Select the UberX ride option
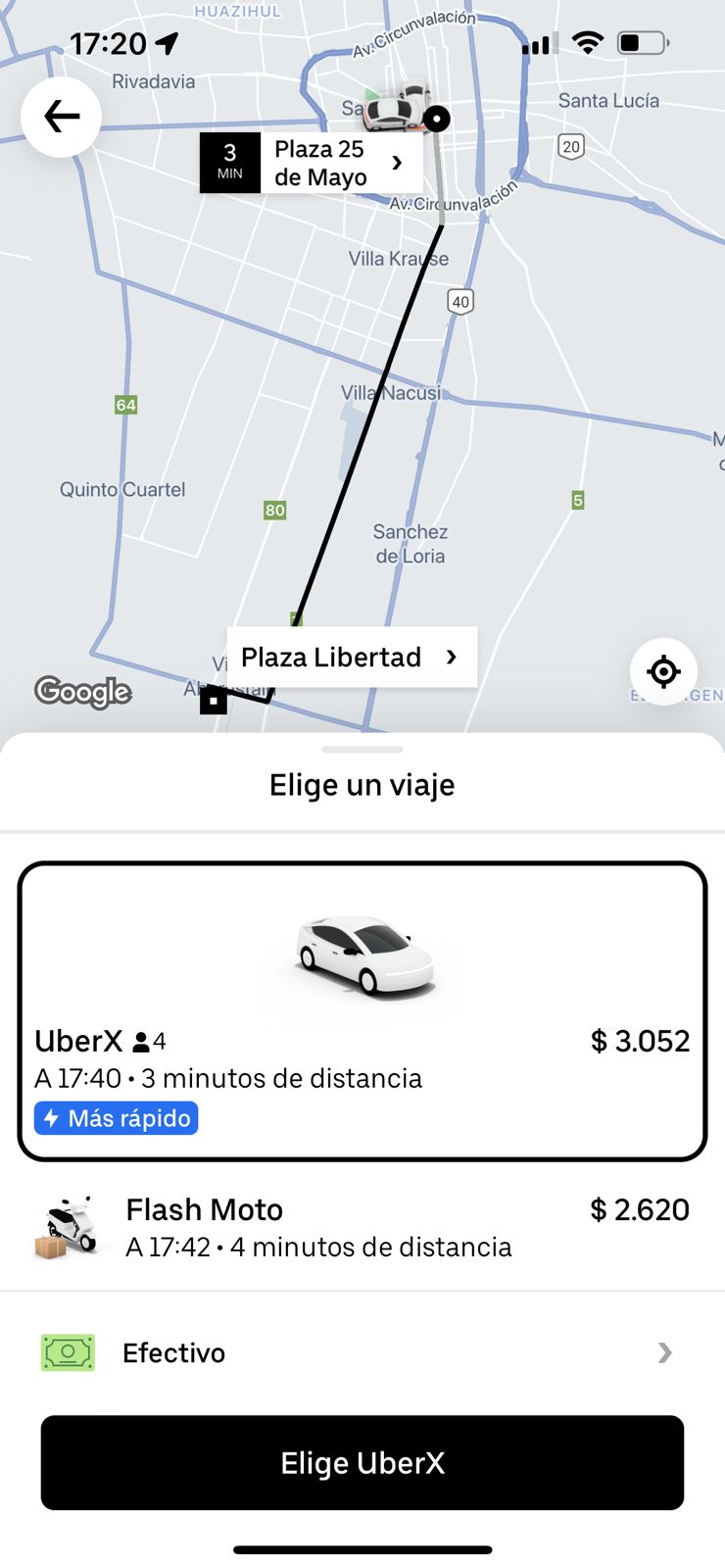 click(x=362, y=1010)
